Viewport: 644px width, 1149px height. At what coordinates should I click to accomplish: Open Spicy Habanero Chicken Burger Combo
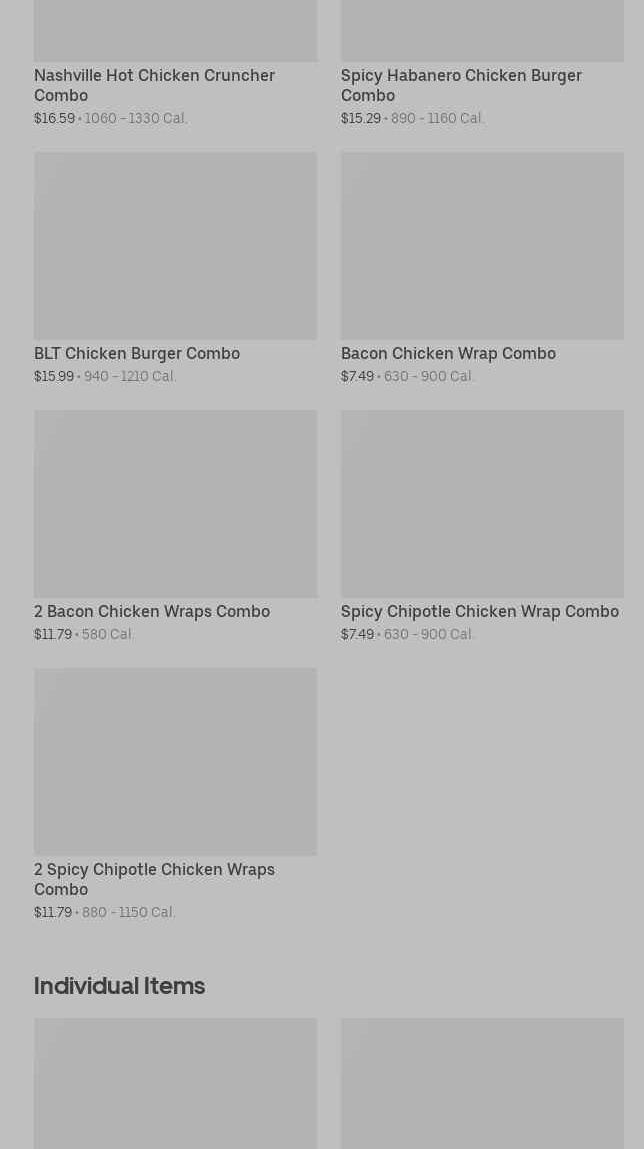point(460,85)
